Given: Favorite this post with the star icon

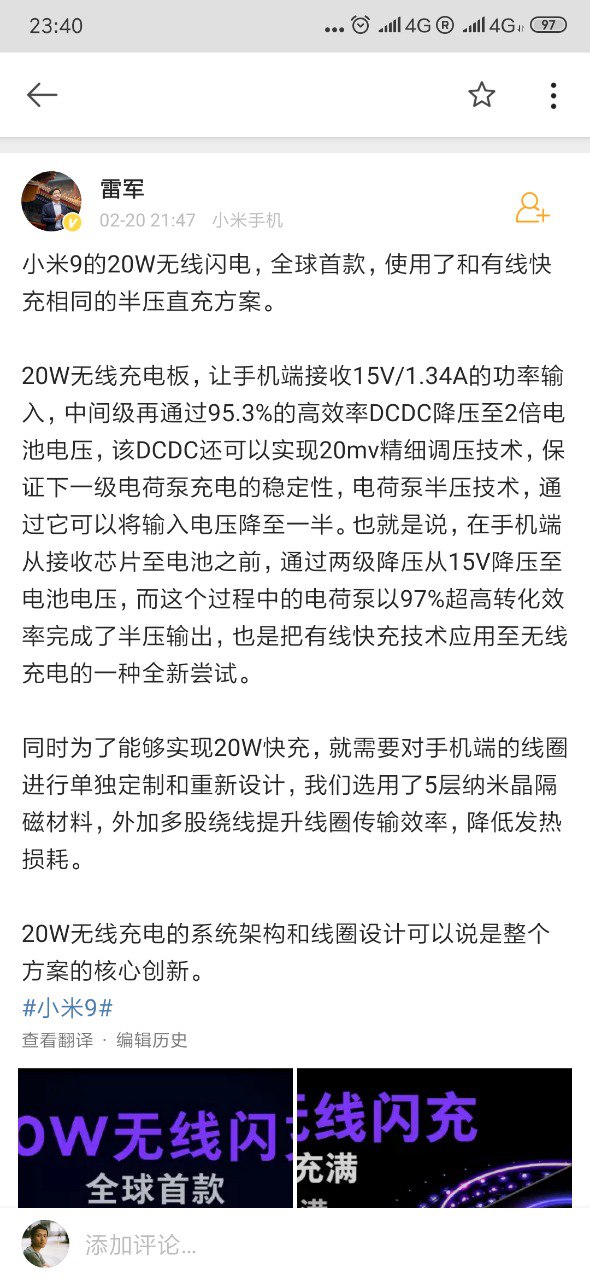Looking at the screenshot, I should pos(482,95).
